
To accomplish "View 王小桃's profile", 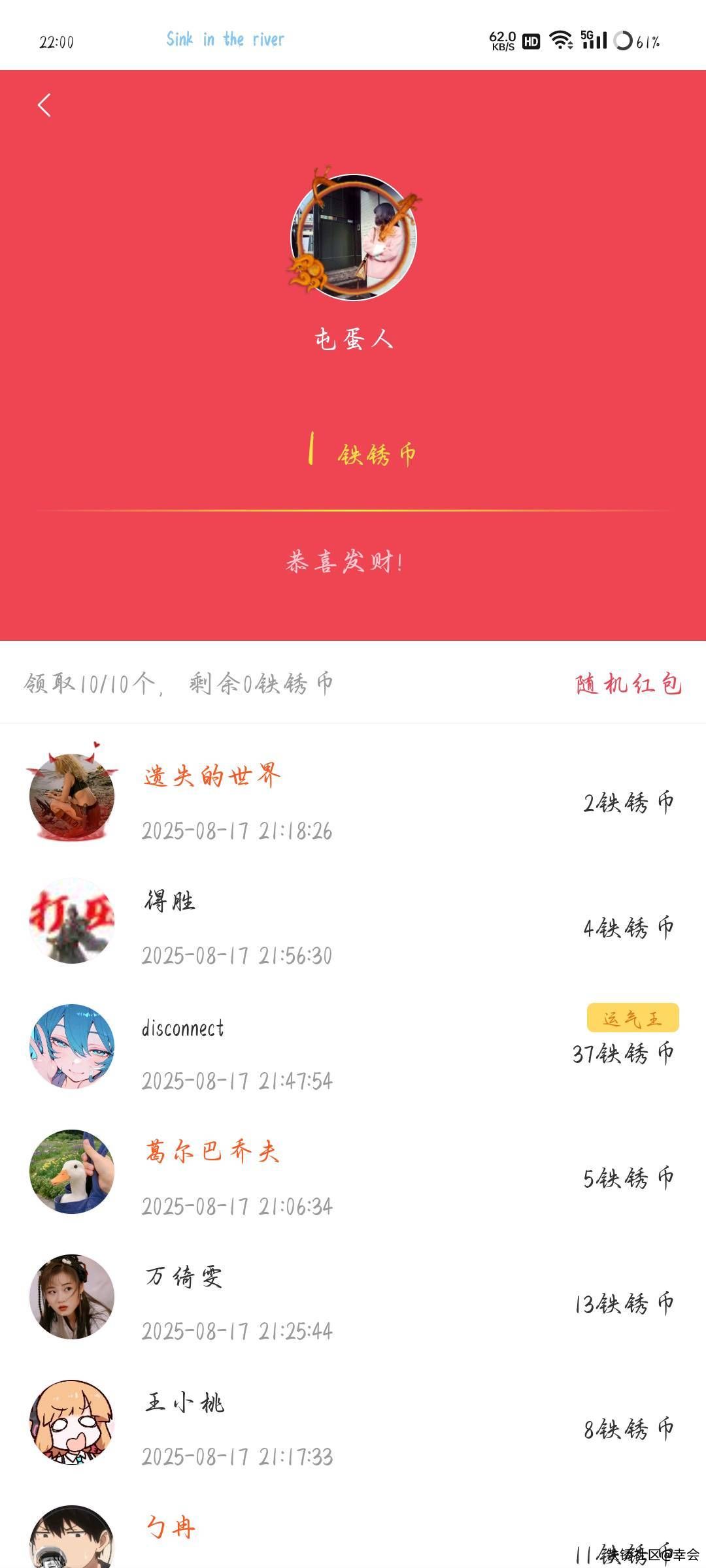I will (x=72, y=1422).
